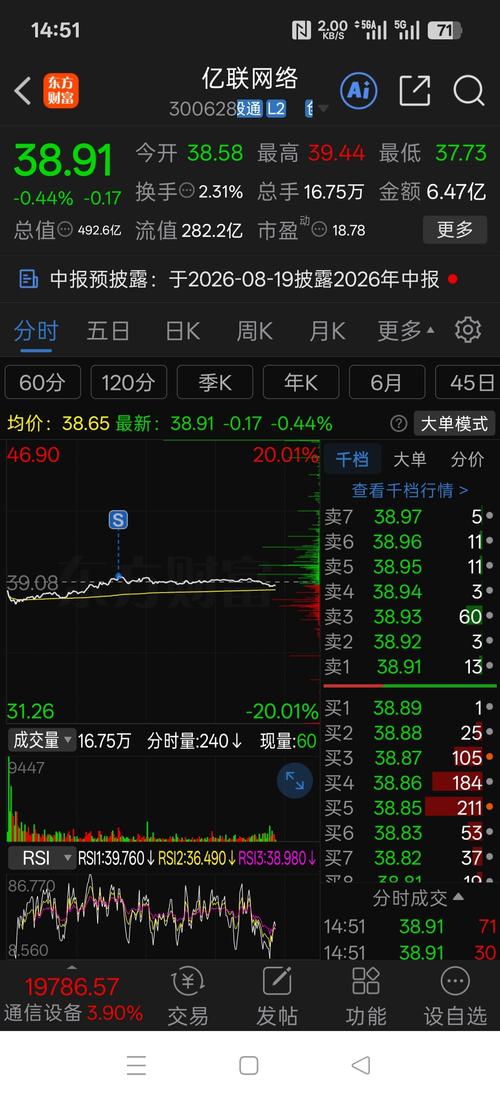Open 交易 in the bottom bar
Image resolution: width=500 pixels, height=1100 pixels.
tap(188, 996)
